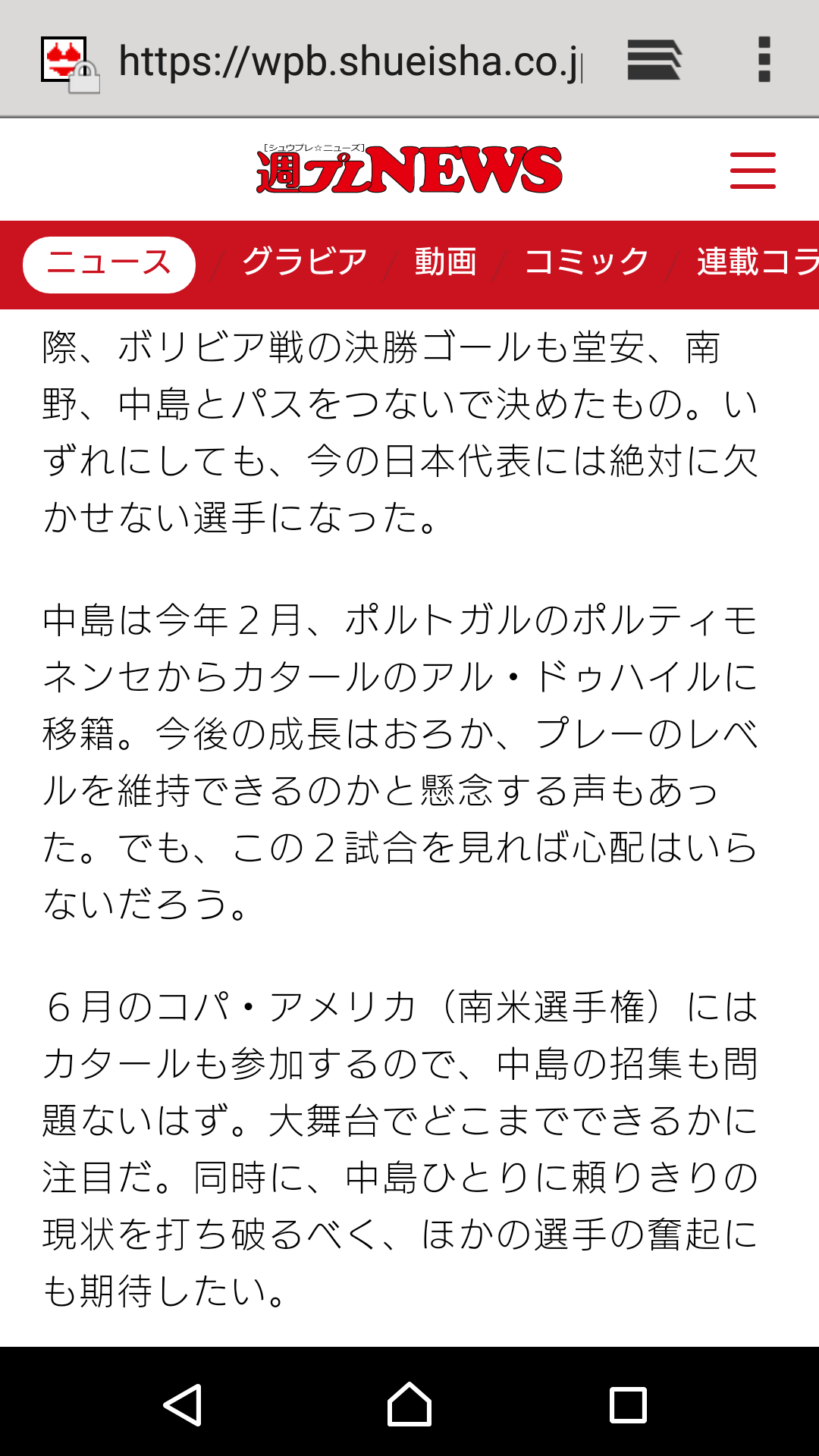The height and width of the screenshot is (1456, 819).
Task: Open the browser overflow menu
Action: [x=764, y=60]
